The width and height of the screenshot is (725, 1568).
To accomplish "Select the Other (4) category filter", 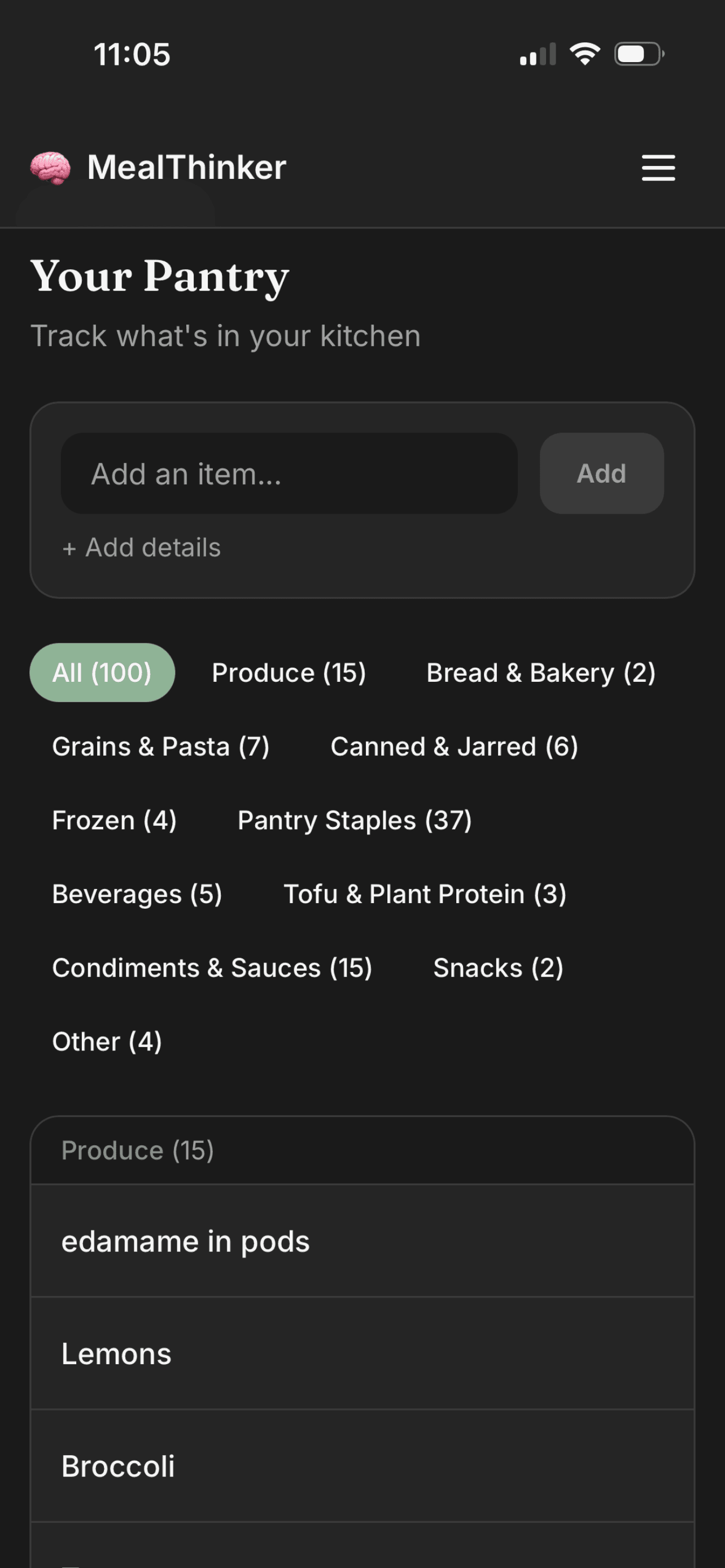I will pyautogui.click(x=107, y=1041).
